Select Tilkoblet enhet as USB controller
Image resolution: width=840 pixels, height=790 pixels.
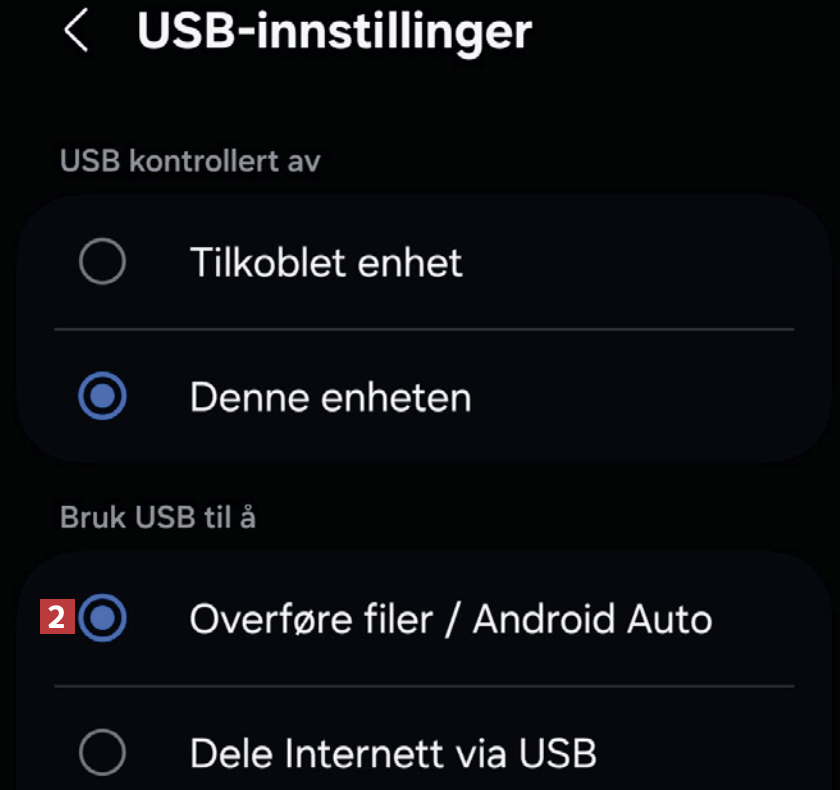(x=102, y=263)
